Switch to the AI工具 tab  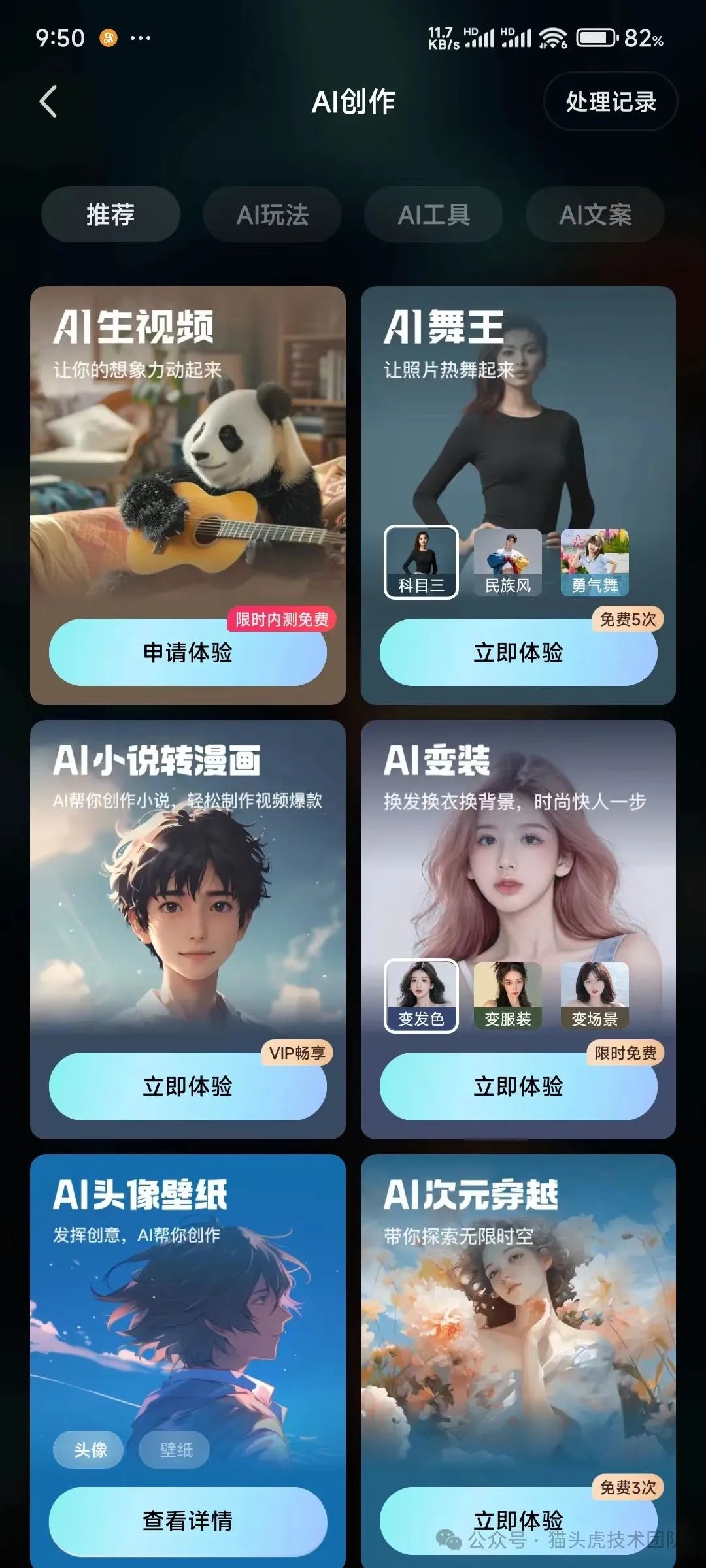coord(433,215)
